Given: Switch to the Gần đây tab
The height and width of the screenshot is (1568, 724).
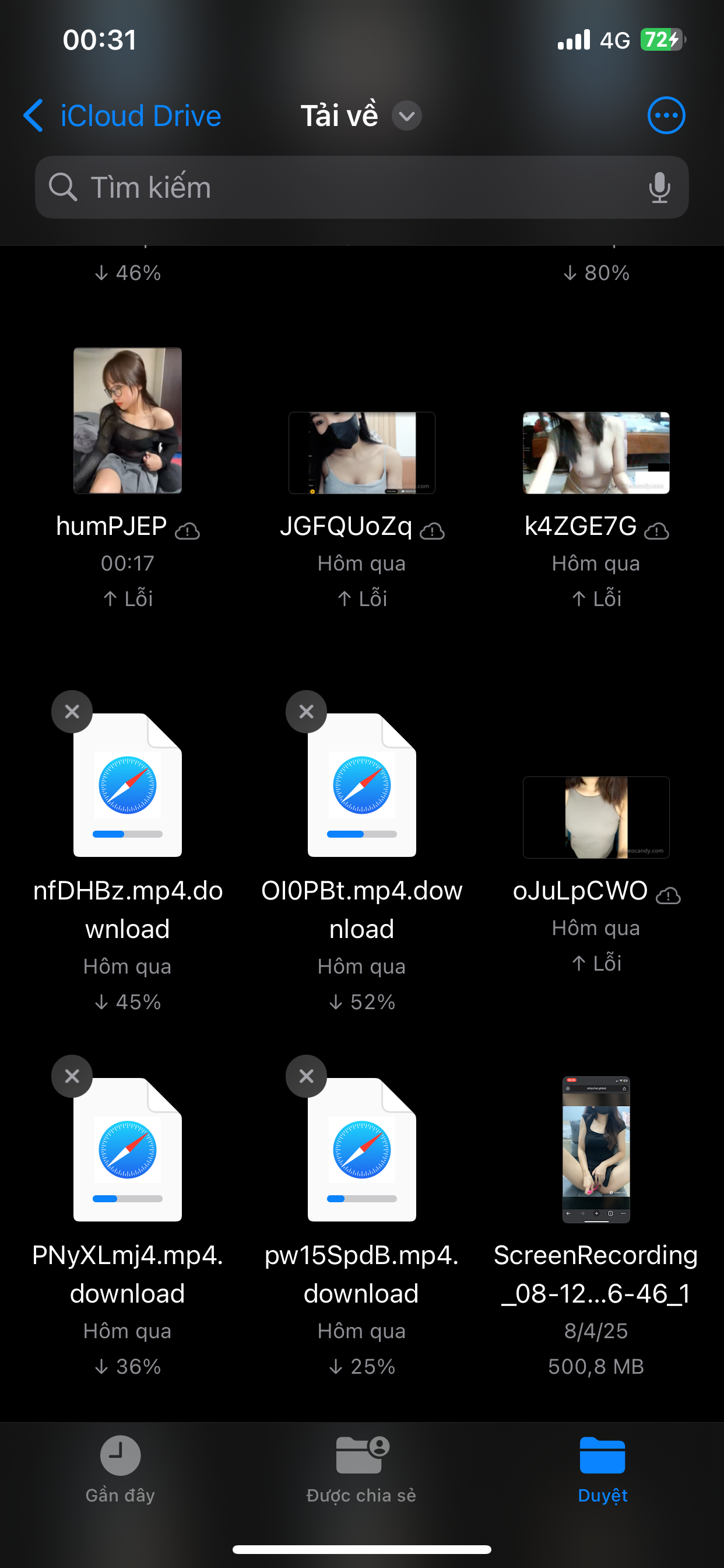Looking at the screenshot, I should [121, 1468].
